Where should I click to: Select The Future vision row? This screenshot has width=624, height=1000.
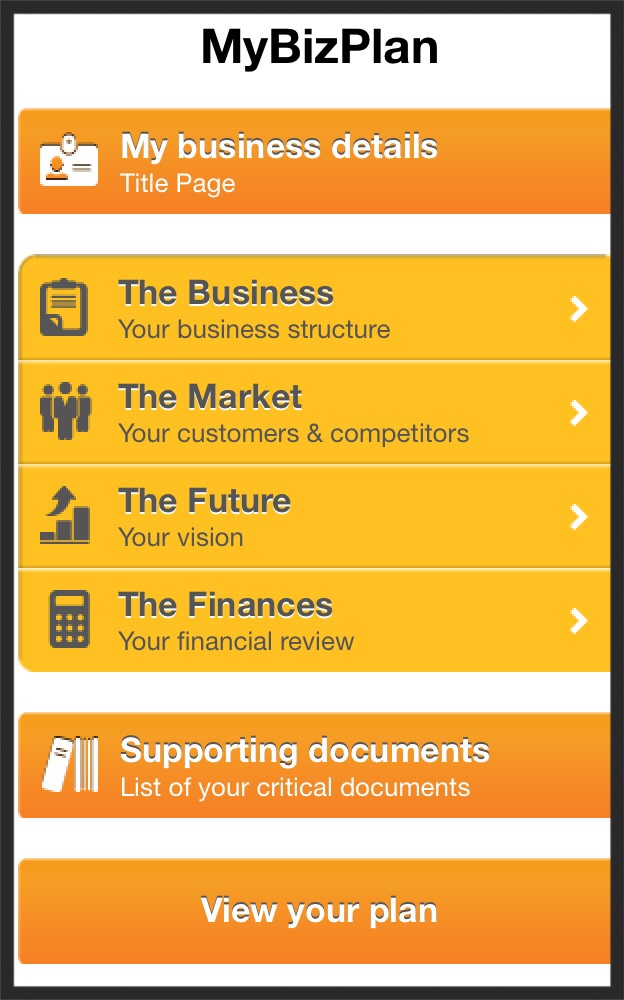coord(315,517)
